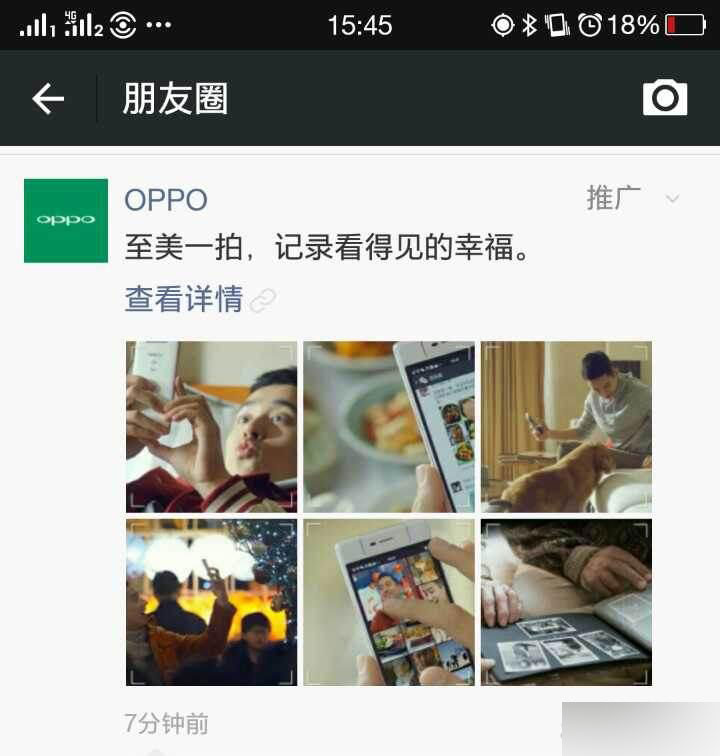View photo of old photo album
Image resolution: width=720 pixels, height=756 pixels.
coord(566,602)
